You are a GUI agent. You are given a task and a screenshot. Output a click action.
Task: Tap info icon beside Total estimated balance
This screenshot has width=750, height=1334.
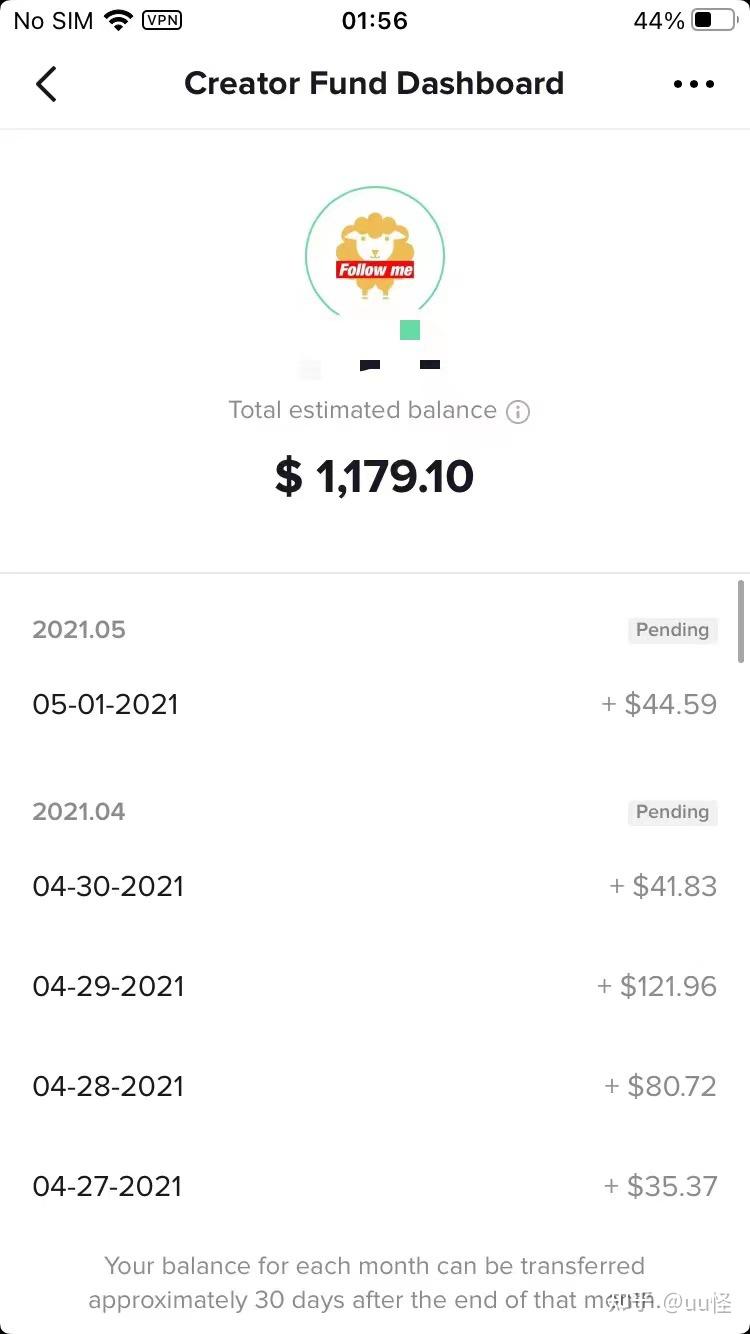518,411
